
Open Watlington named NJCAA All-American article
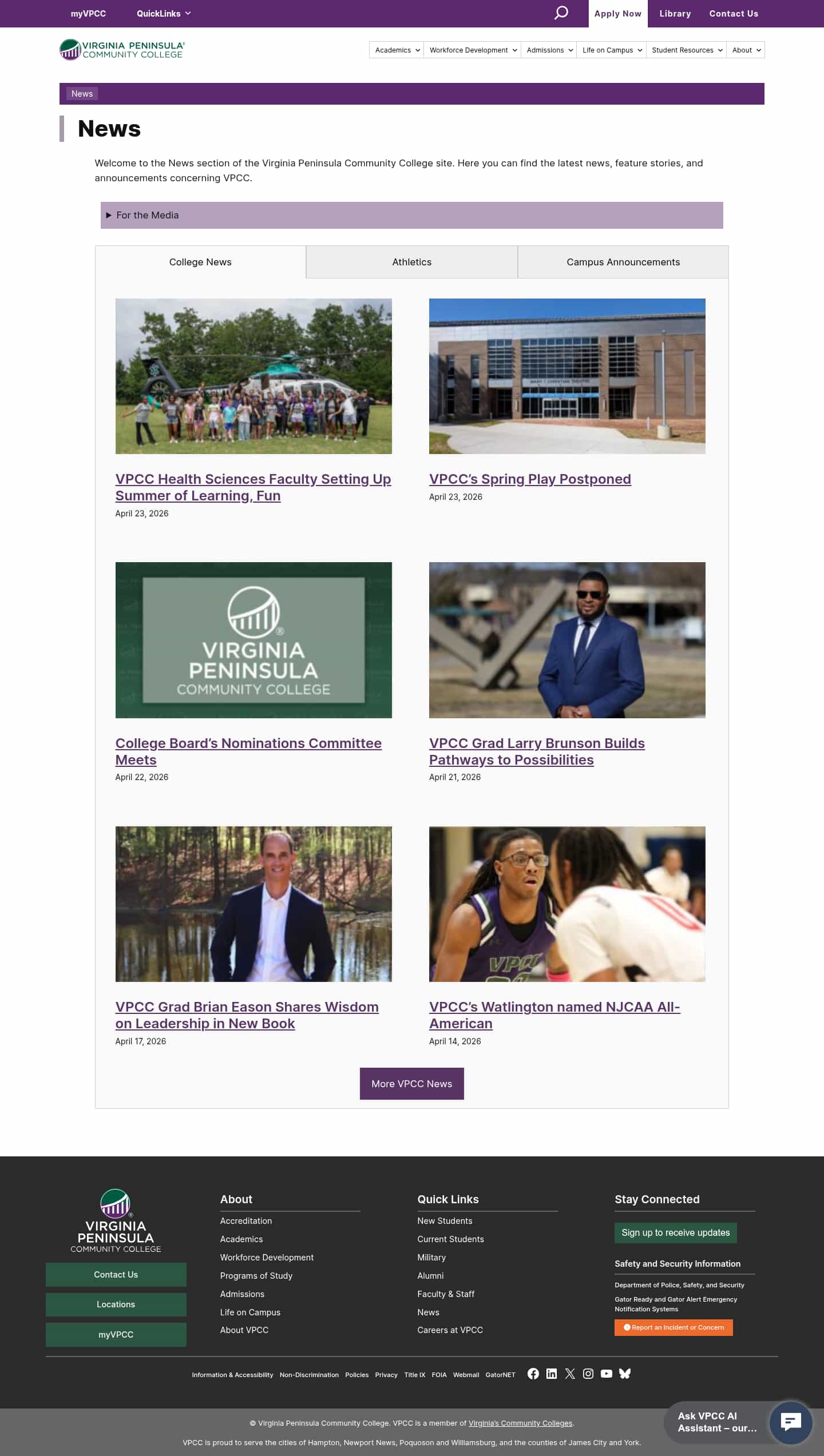[554, 1015]
